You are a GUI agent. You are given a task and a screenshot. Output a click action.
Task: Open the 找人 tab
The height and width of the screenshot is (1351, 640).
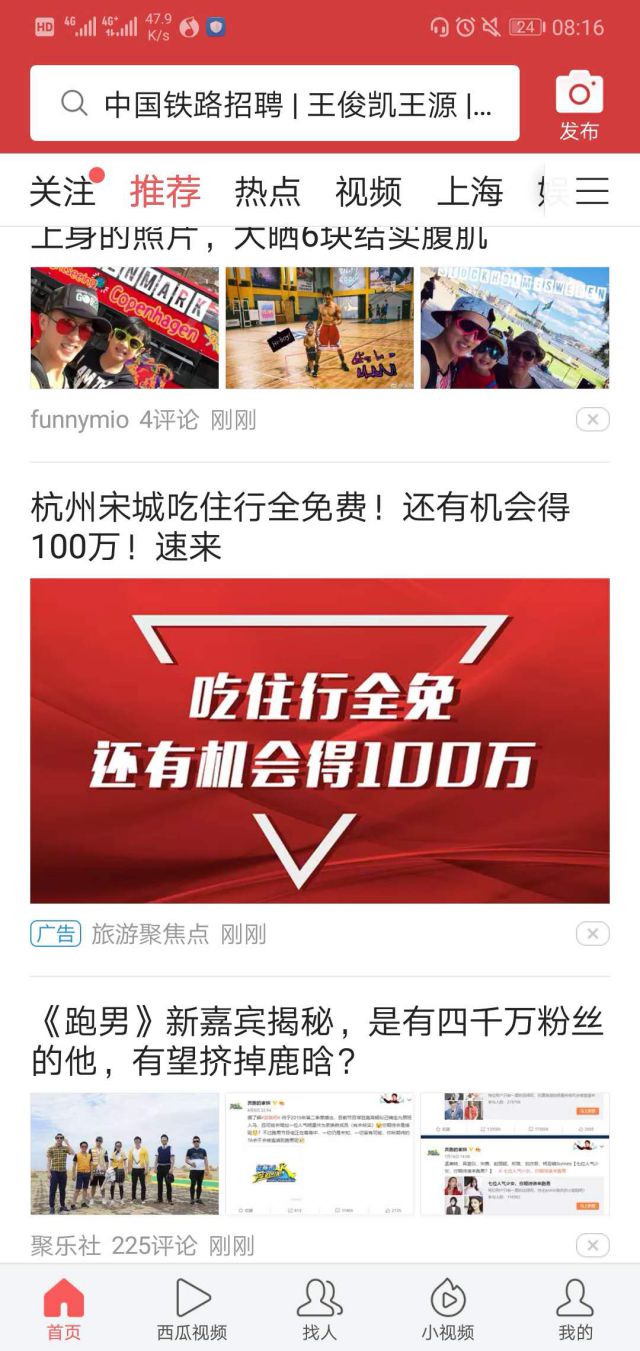pos(320,1309)
